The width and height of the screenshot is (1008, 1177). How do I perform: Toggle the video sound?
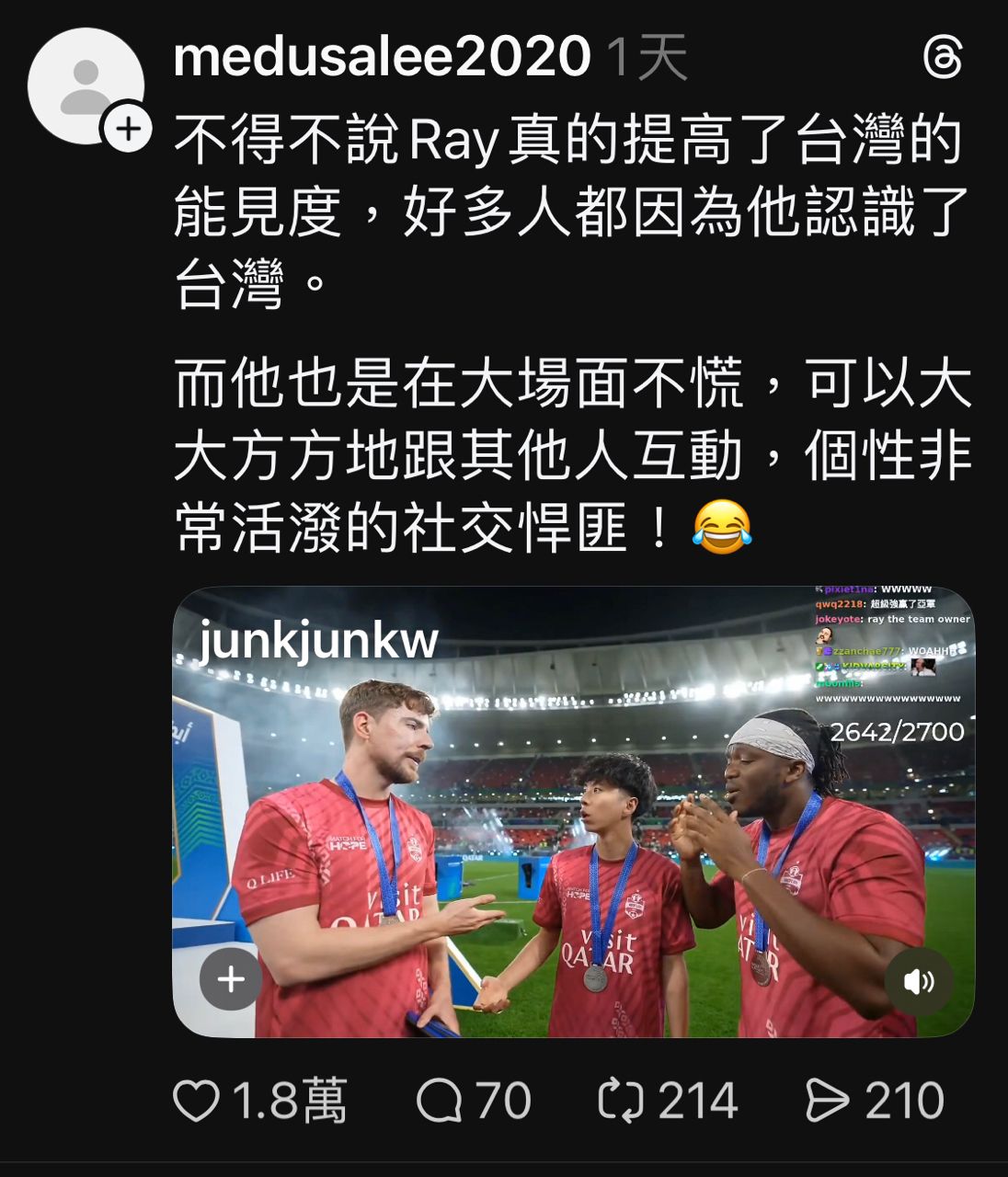[x=918, y=981]
